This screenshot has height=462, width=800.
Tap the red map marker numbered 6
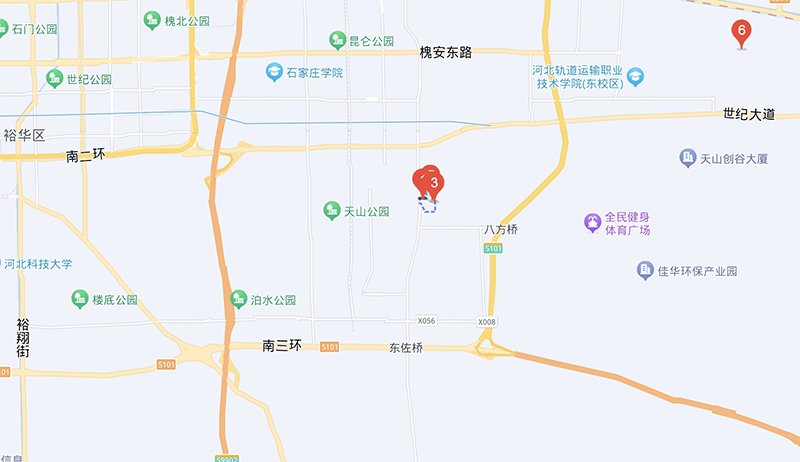(741, 32)
